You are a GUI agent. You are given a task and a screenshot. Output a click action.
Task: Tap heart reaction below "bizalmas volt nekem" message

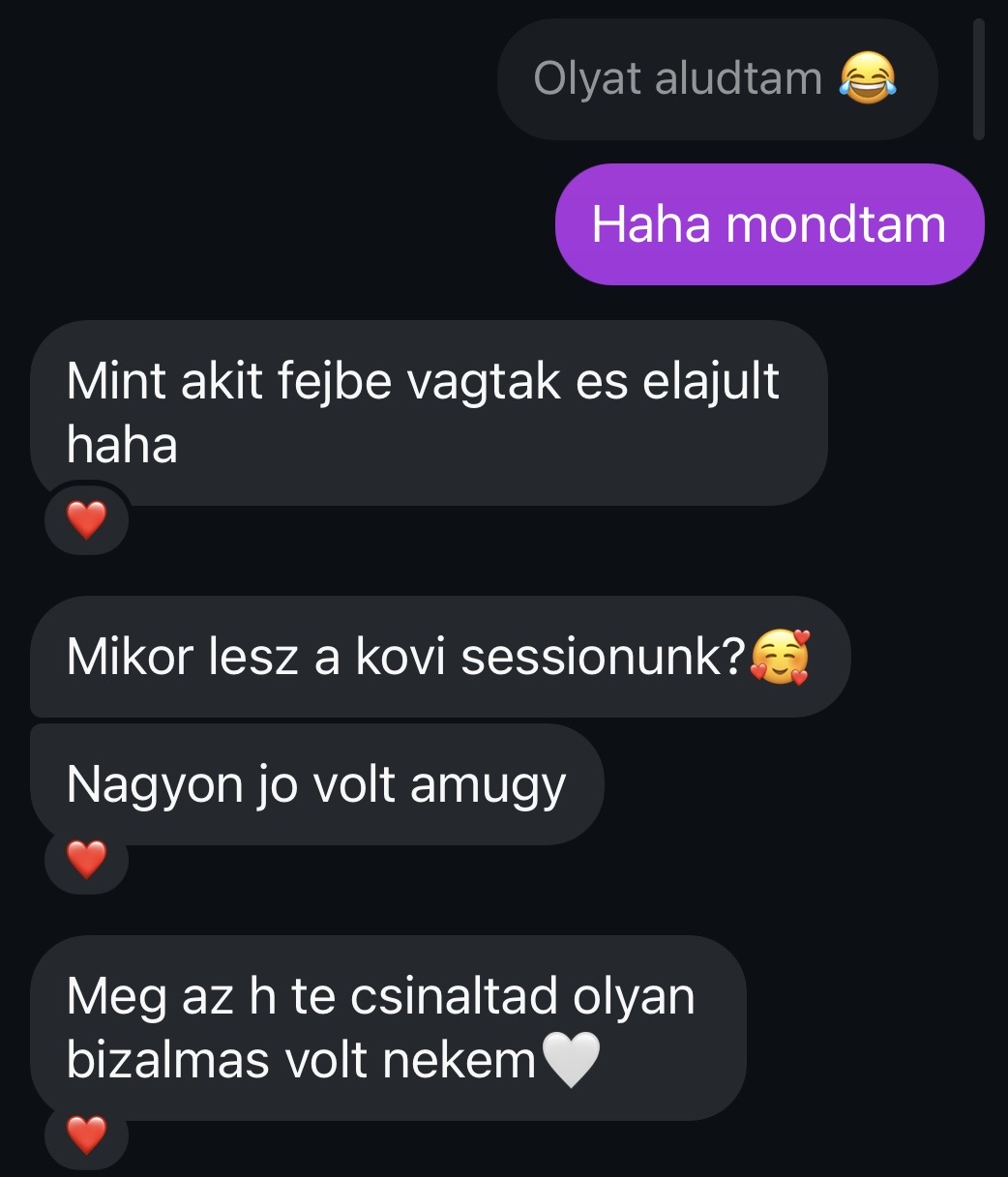tap(86, 1134)
